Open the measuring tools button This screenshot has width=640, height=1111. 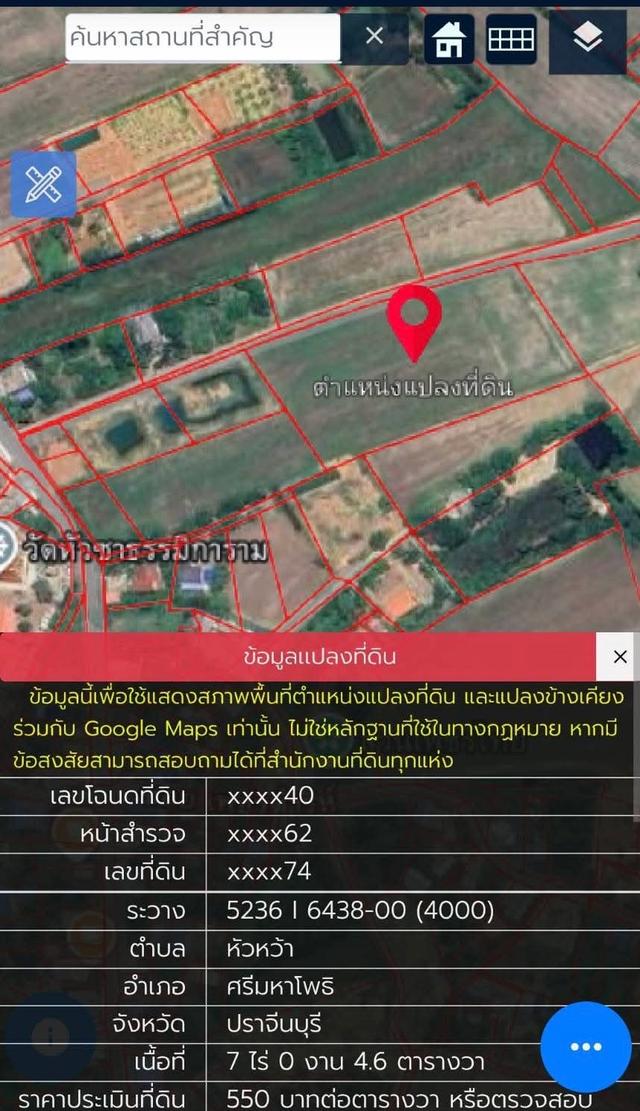point(43,184)
